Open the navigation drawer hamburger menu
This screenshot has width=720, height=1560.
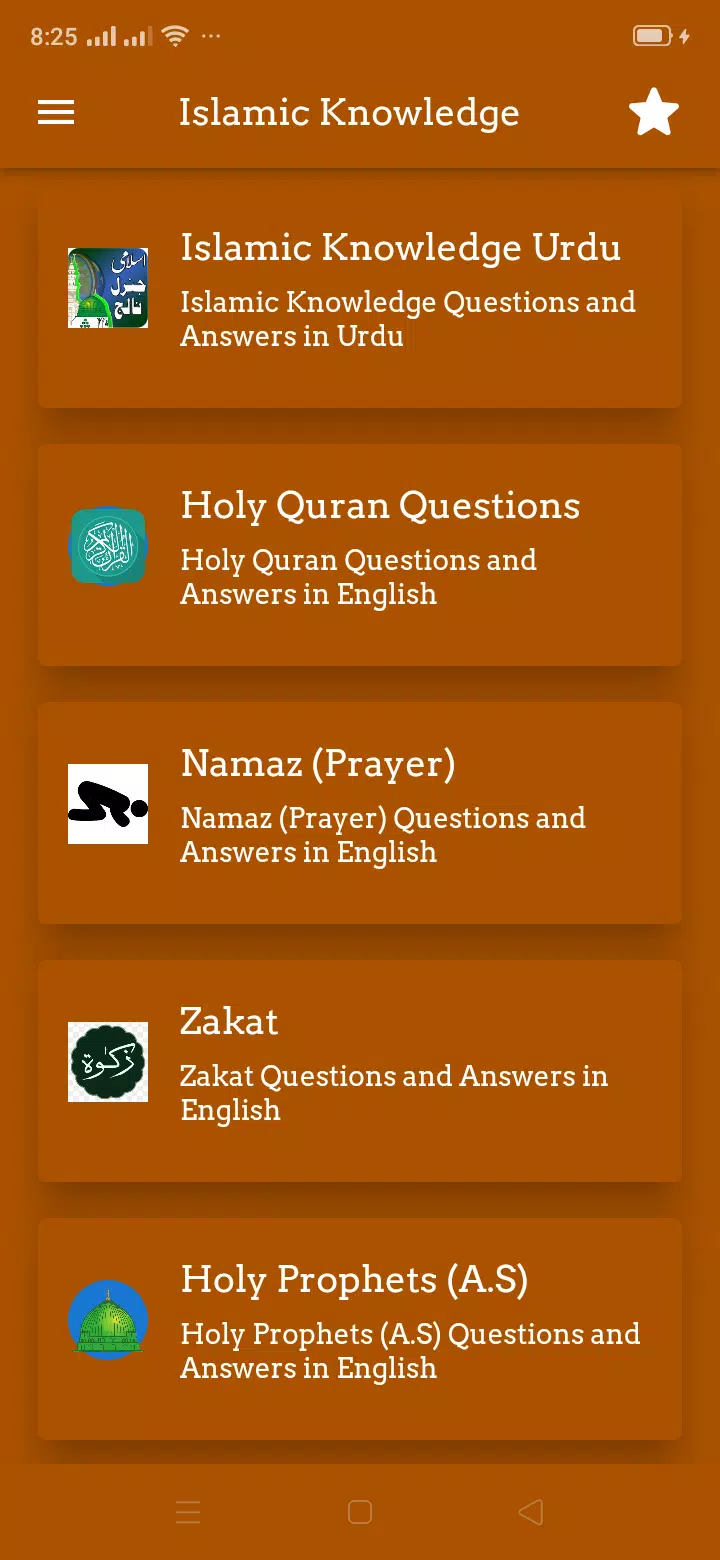point(56,112)
